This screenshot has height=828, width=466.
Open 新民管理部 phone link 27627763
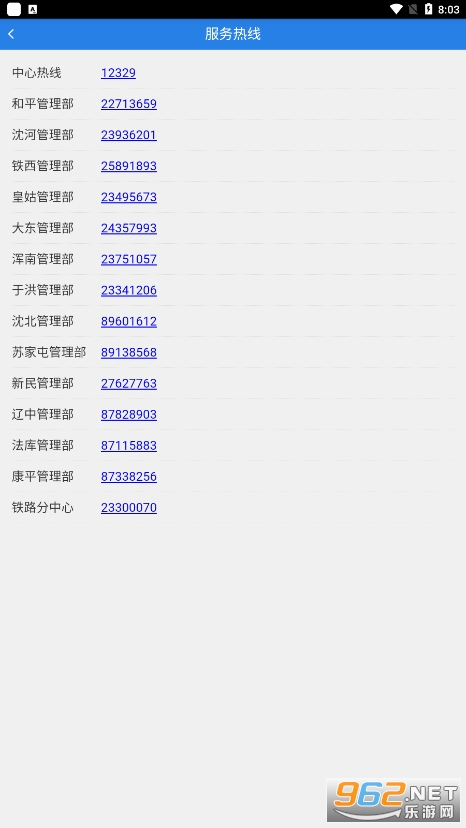pyautogui.click(x=129, y=384)
